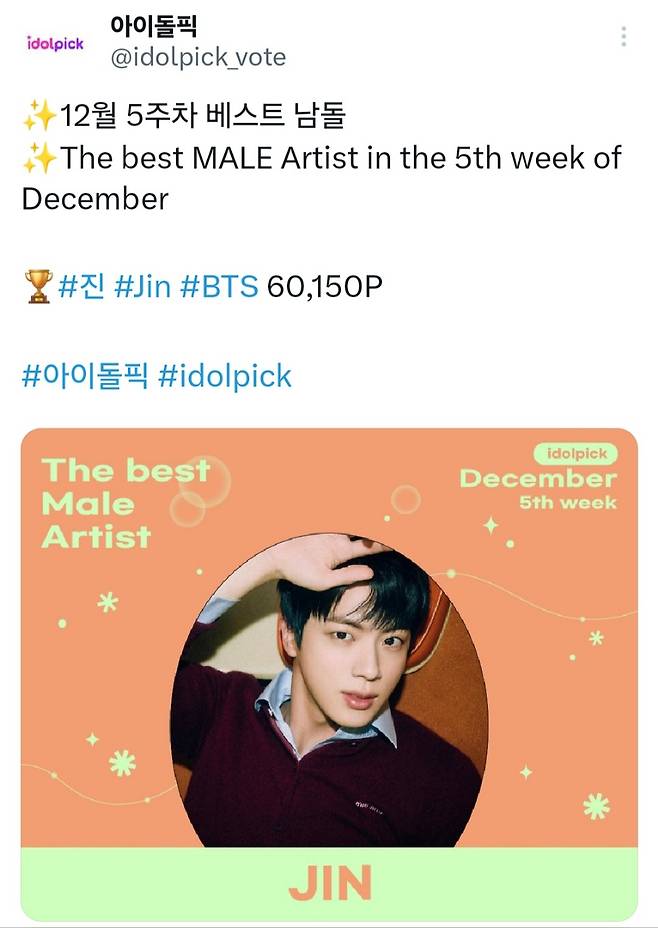
Task: Open the idolpick profile avatar
Action: tap(55, 43)
